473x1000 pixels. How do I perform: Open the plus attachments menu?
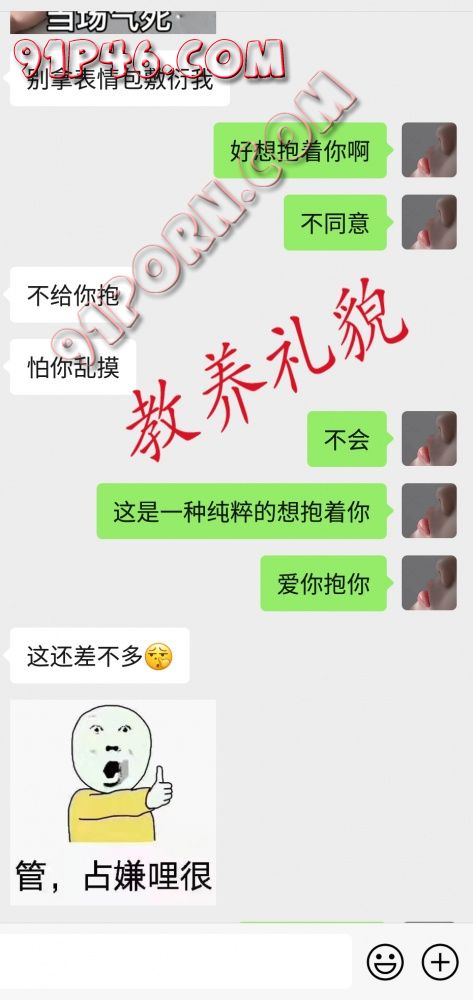440,961
